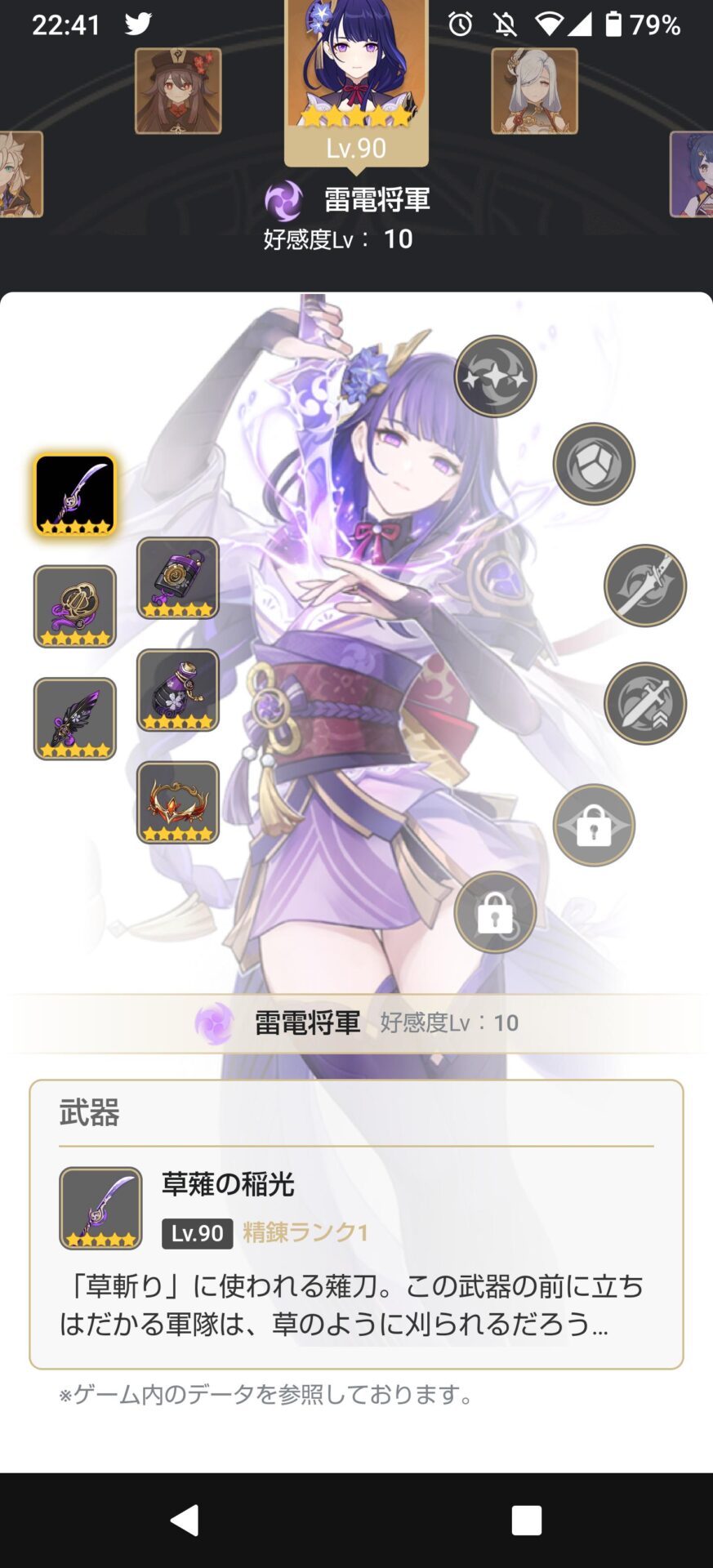Open the red-gold crown circlet artifact
This screenshot has width=713, height=1568.
[x=178, y=802]
